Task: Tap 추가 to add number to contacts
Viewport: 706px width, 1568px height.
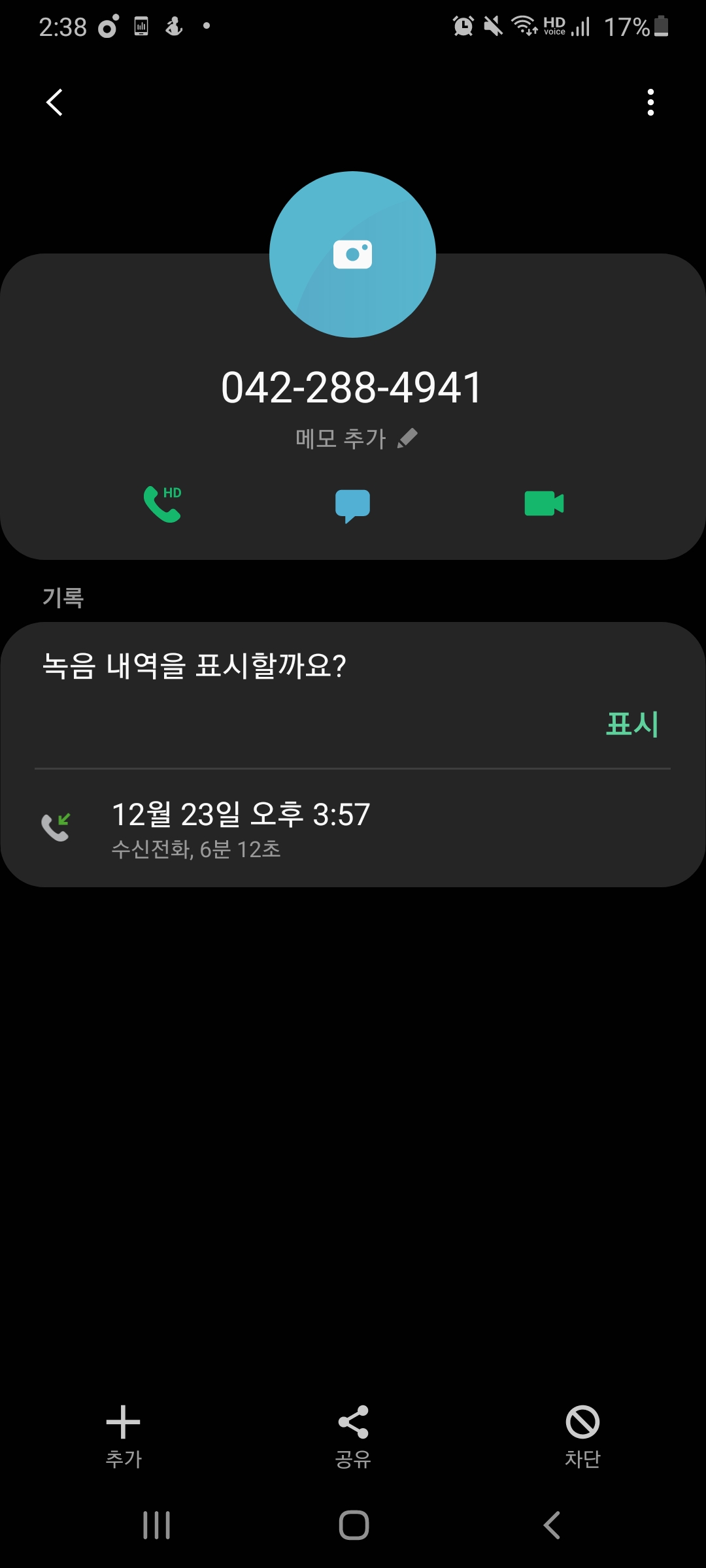Action: [124, 1436]
